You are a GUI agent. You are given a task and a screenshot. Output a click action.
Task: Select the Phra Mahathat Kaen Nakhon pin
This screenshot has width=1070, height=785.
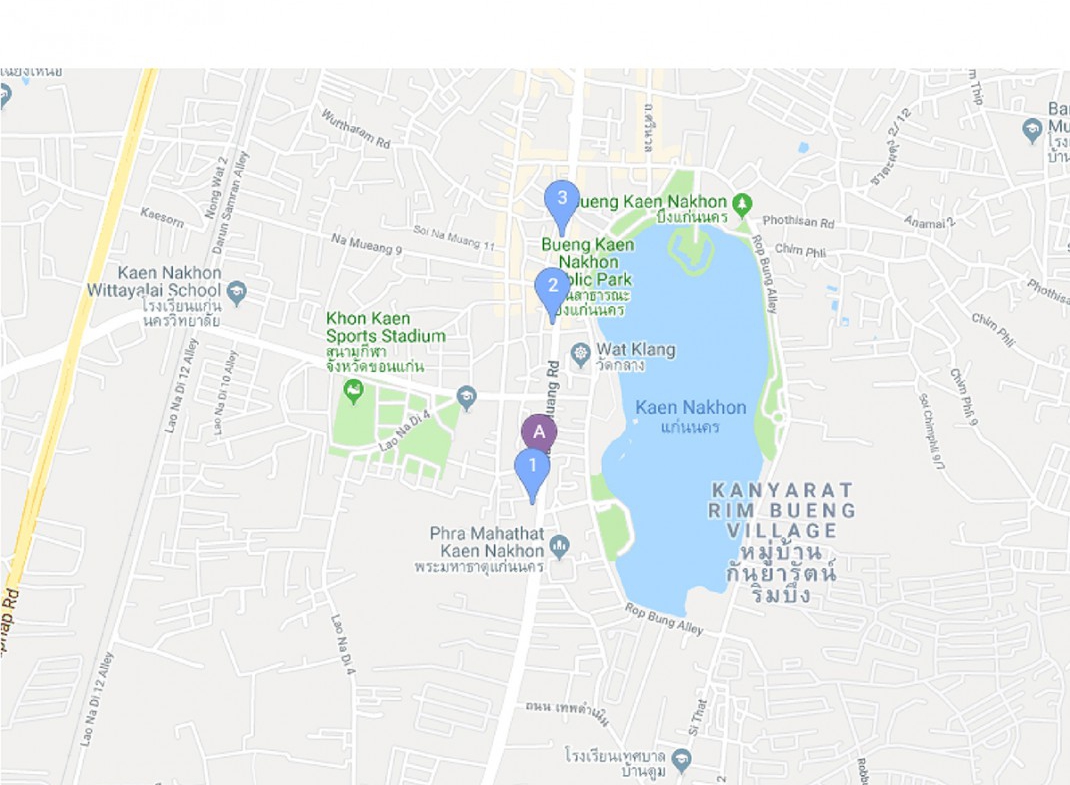[558, 545]
